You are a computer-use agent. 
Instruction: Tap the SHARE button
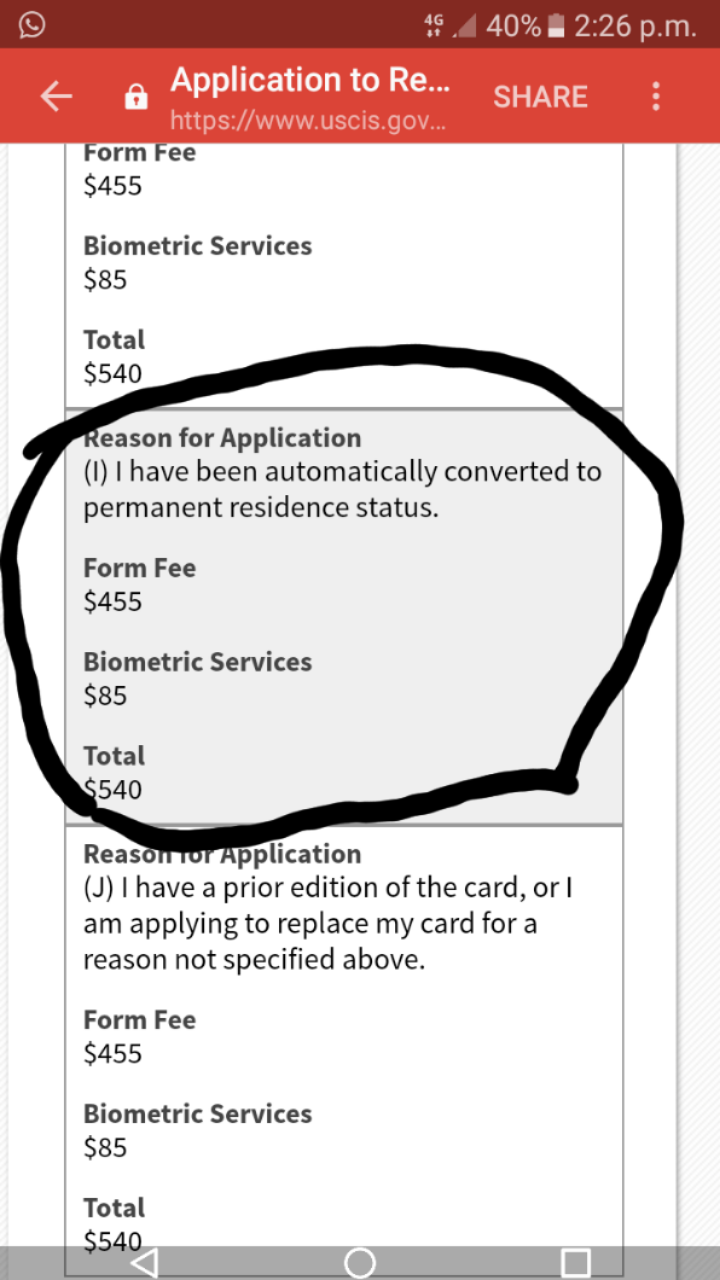coord(540,97)
